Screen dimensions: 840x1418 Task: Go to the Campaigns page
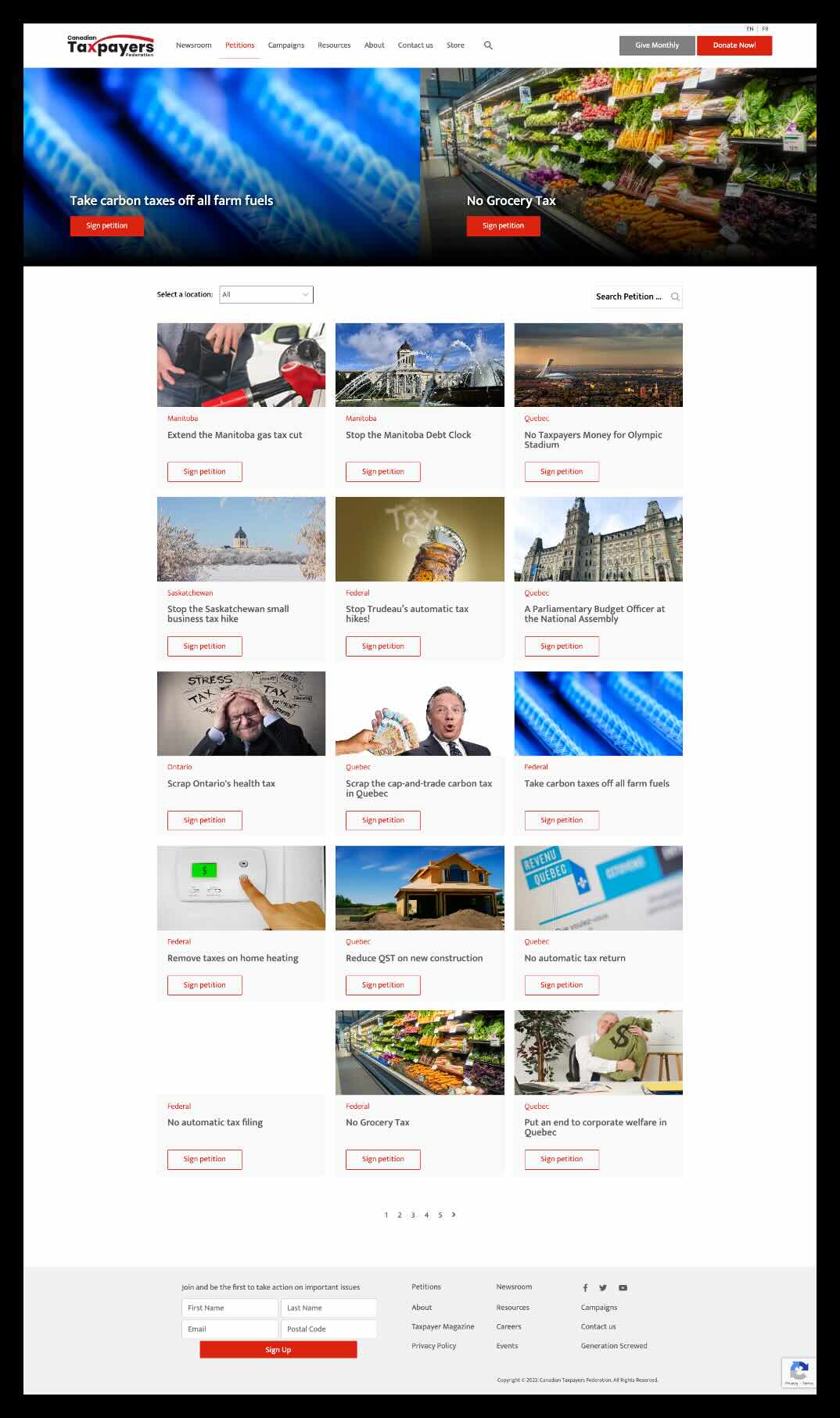tap(285, 45)
